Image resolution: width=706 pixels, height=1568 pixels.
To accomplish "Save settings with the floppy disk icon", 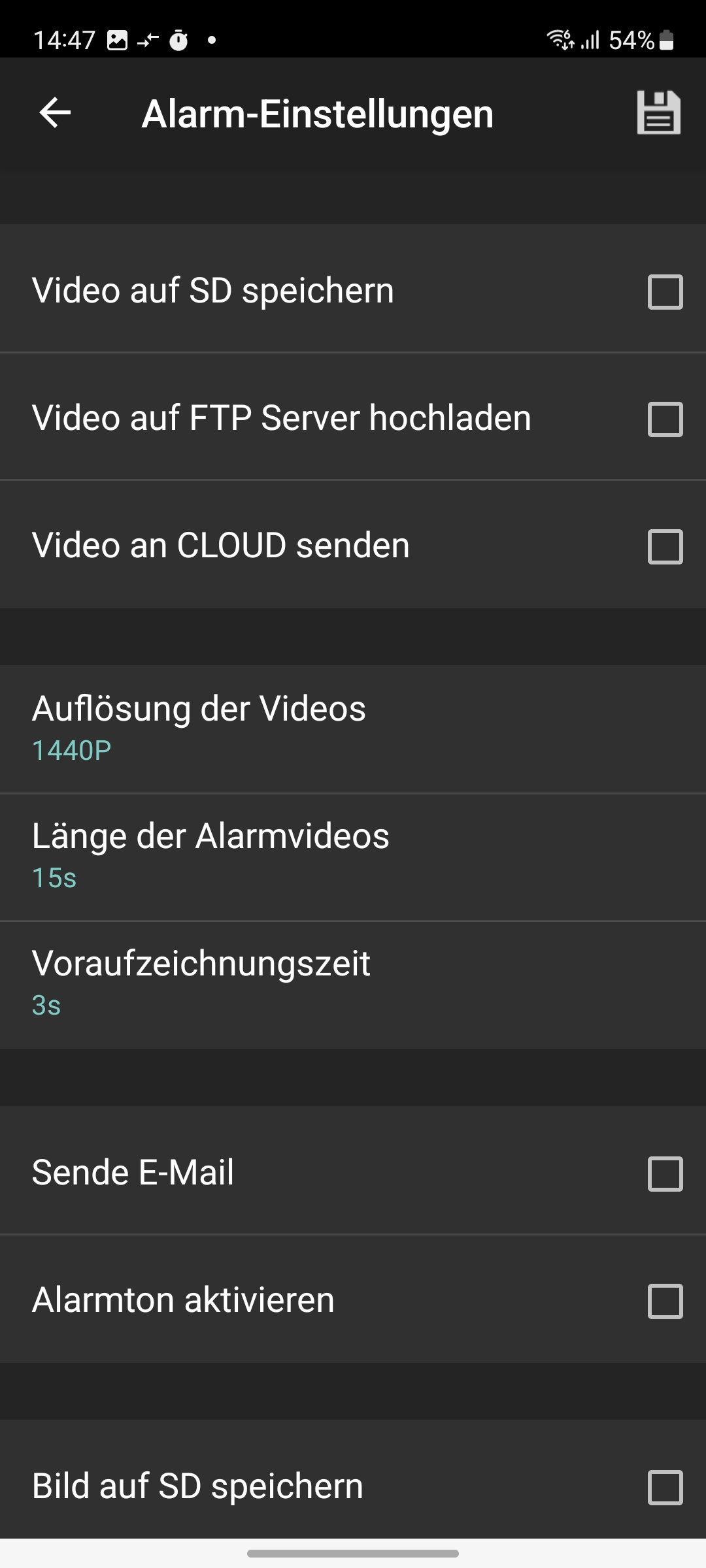I will pos(658,113).
